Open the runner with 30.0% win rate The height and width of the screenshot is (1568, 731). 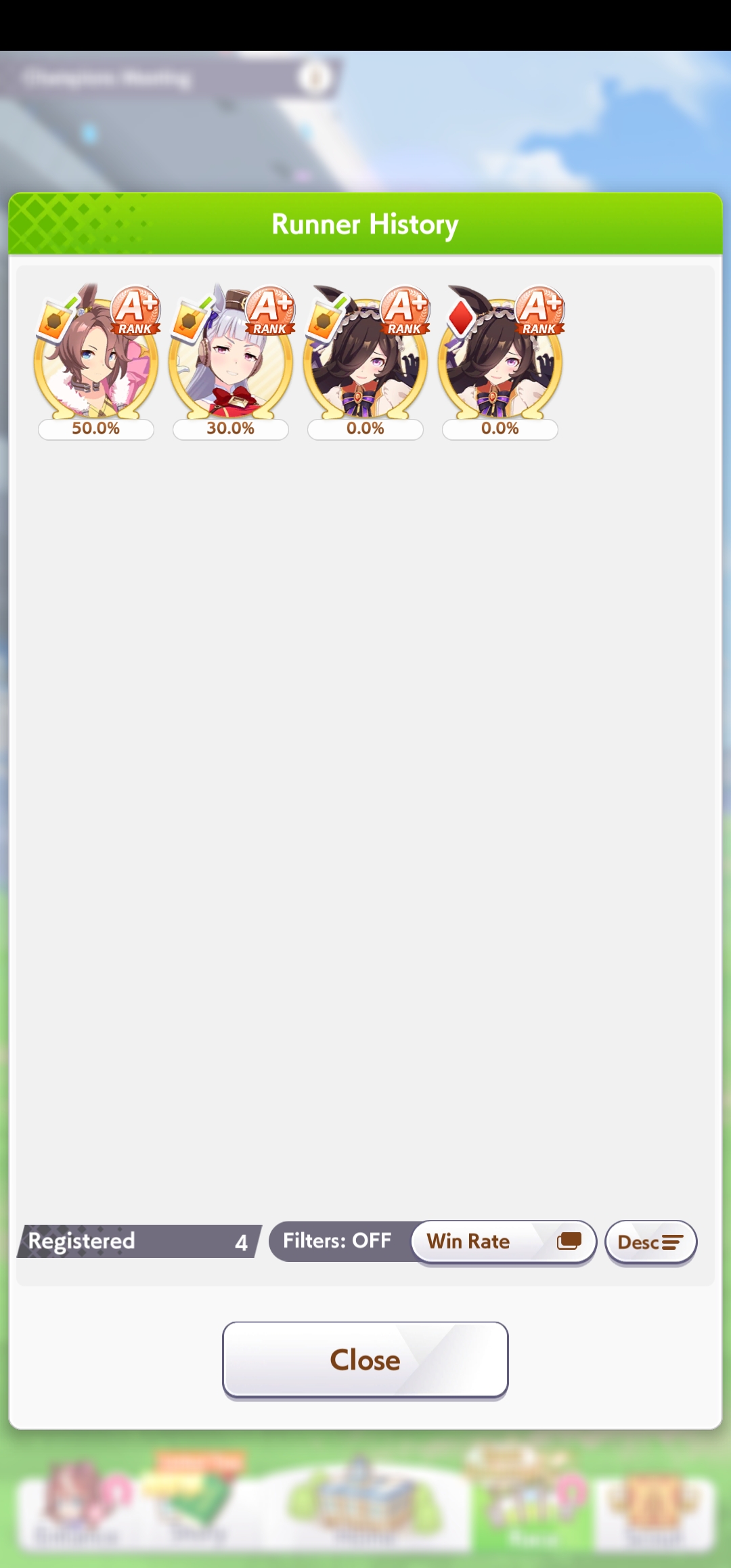[231, 362]
